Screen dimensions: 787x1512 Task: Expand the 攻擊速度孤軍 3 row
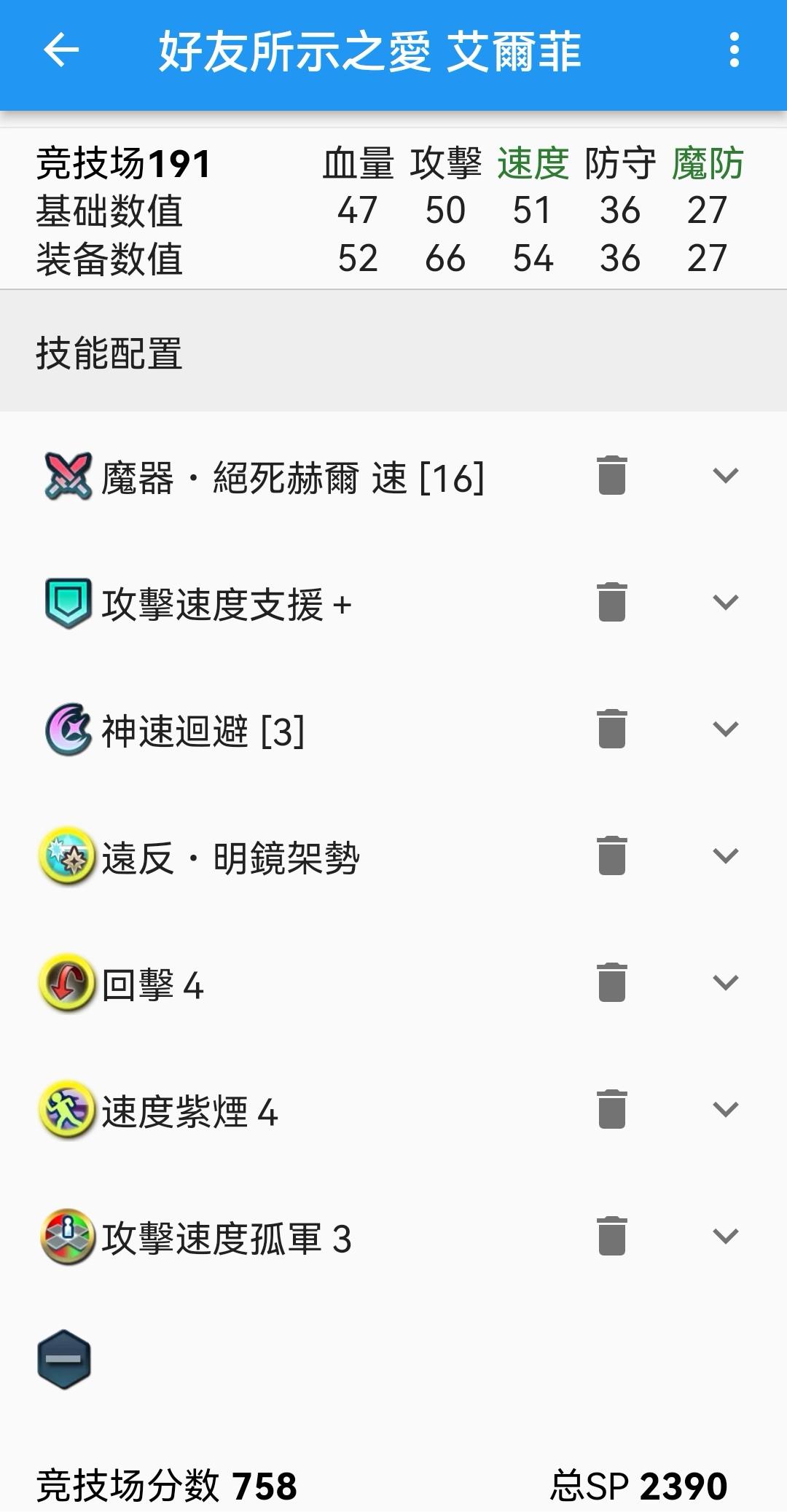[726, 1237]
